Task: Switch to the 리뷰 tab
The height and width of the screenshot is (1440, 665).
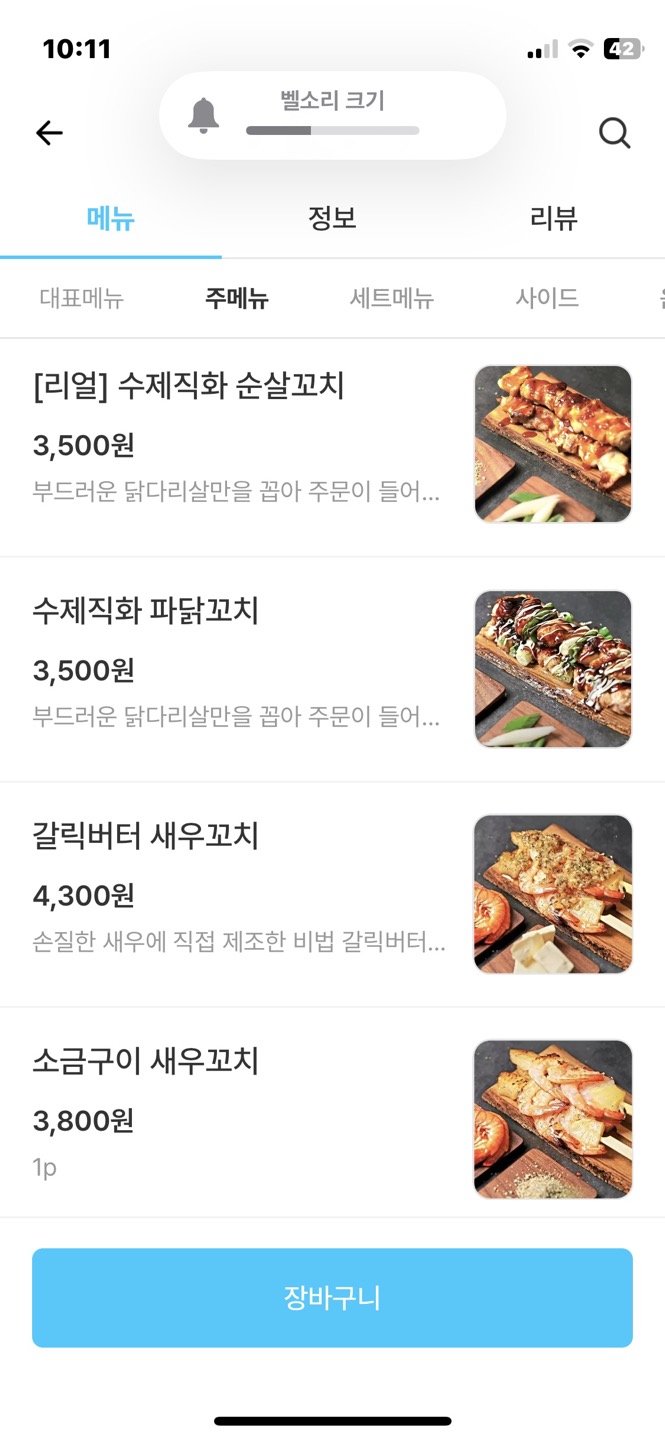Action: (x=553, y=218)
